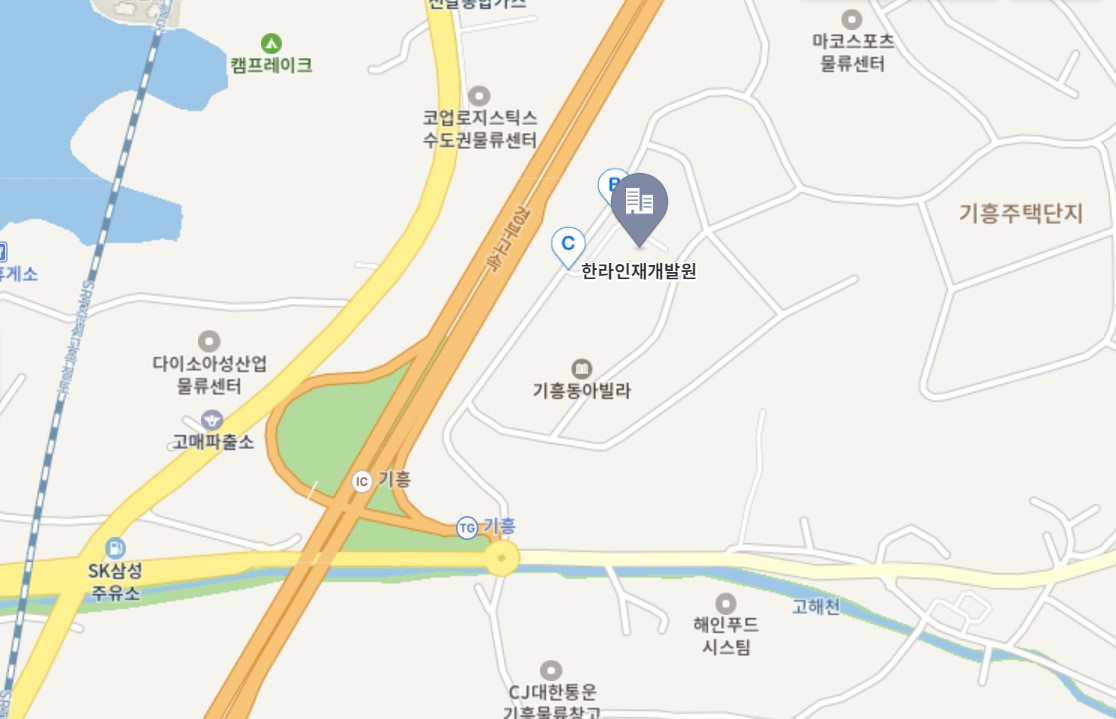This screenshot has width=1116, height=719.
Task: Open the 캠프레이크 camping icon
Action: click(271, 43)
